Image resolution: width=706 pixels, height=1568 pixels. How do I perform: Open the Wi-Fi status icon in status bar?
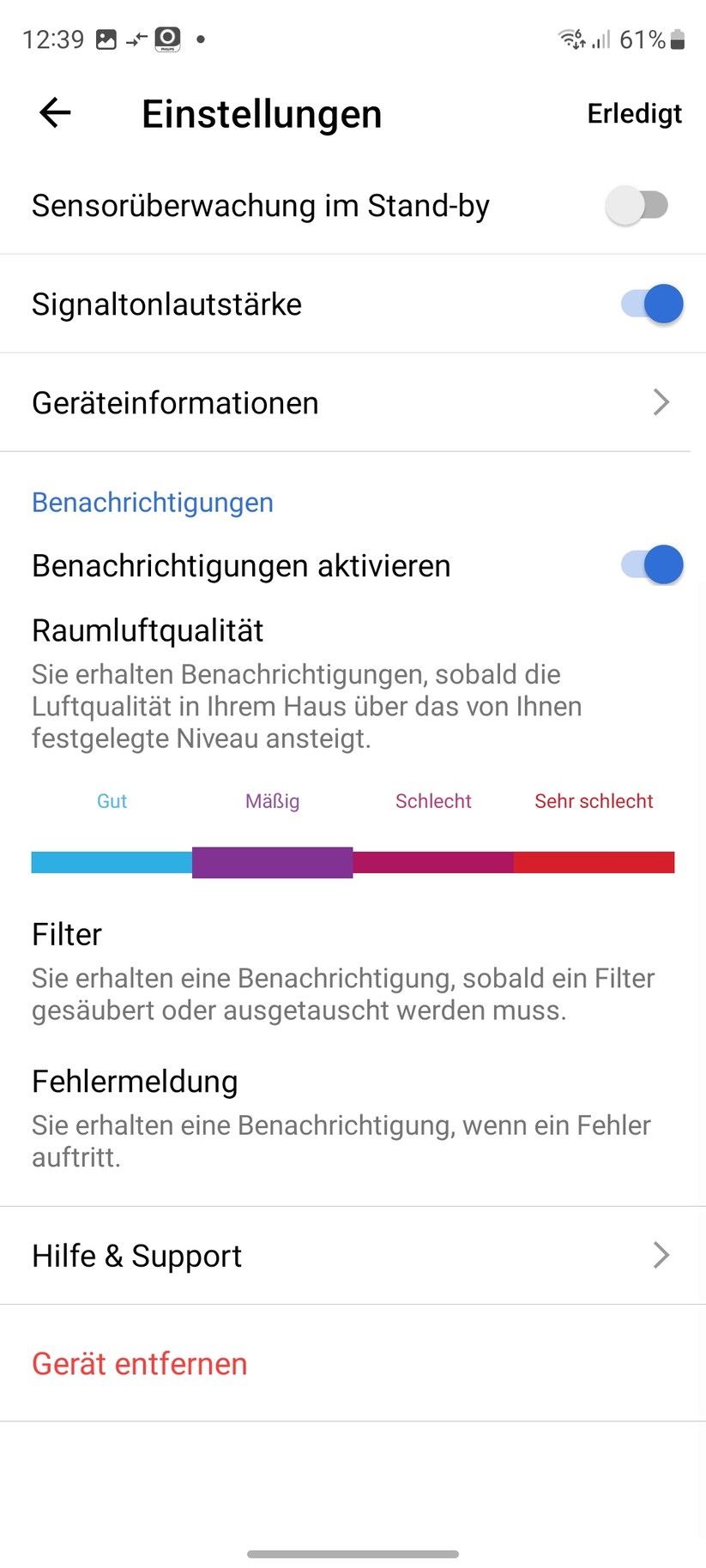pos(569,39)
